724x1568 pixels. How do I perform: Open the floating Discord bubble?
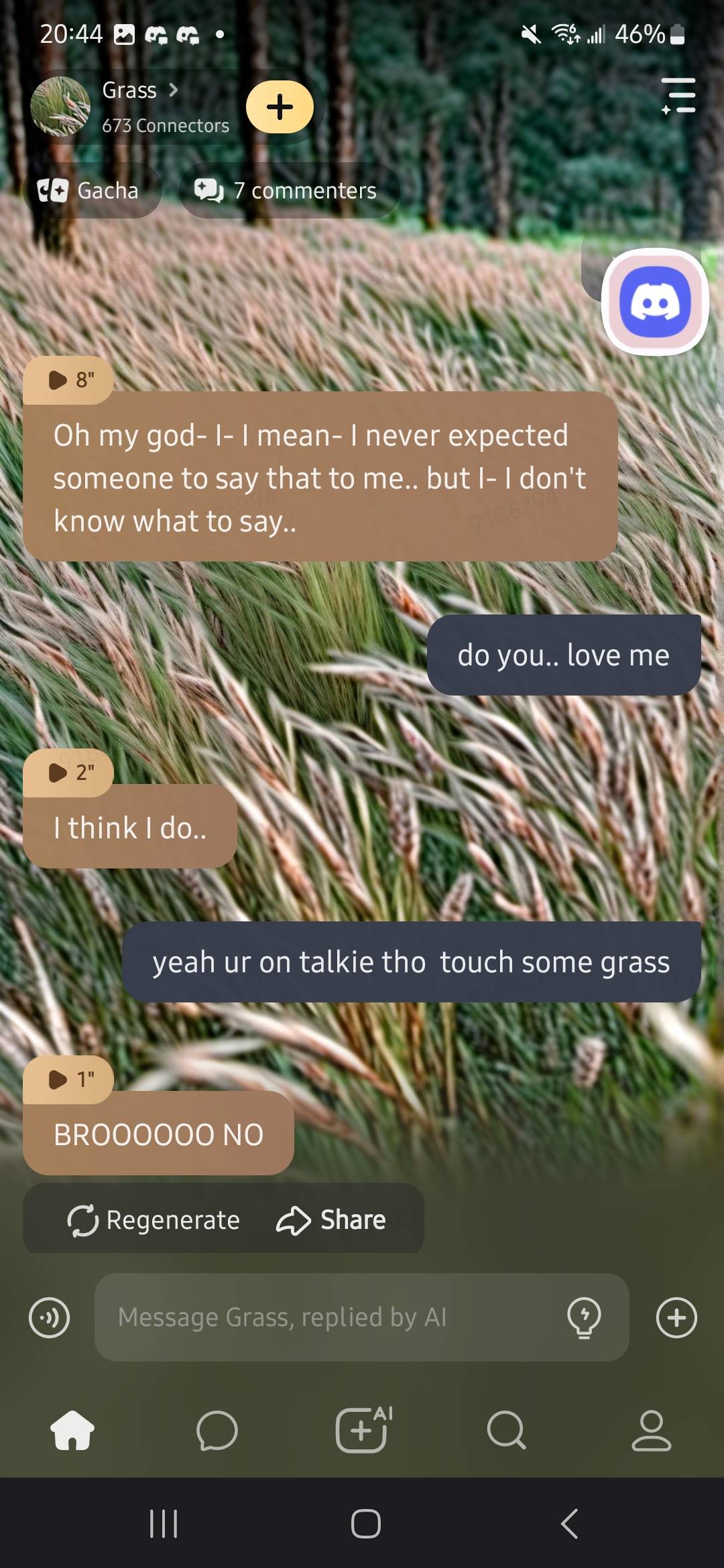tap(655, 302)
